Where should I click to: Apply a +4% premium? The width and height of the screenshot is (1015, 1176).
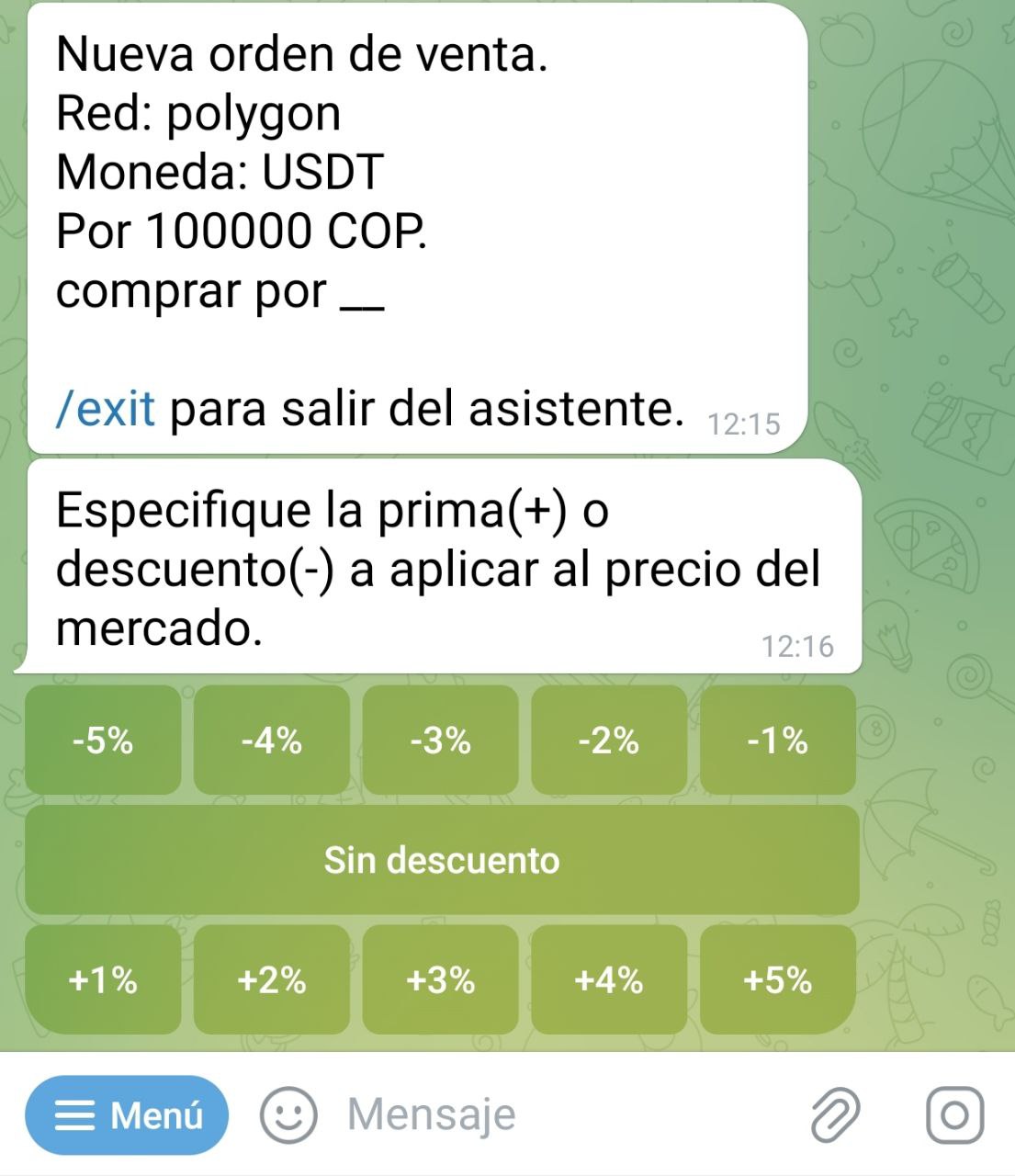click(609, 980)
